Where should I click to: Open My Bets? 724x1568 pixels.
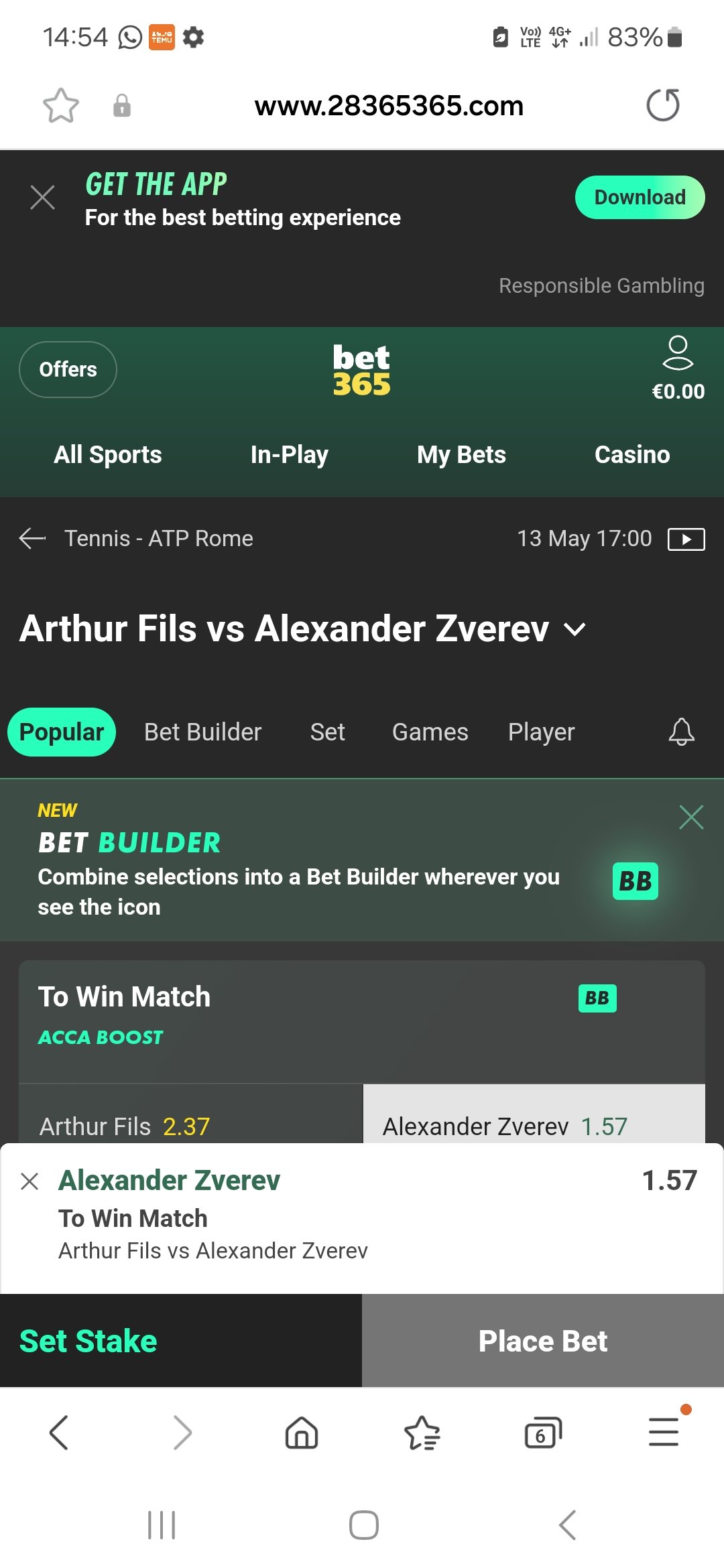point(461,454)
